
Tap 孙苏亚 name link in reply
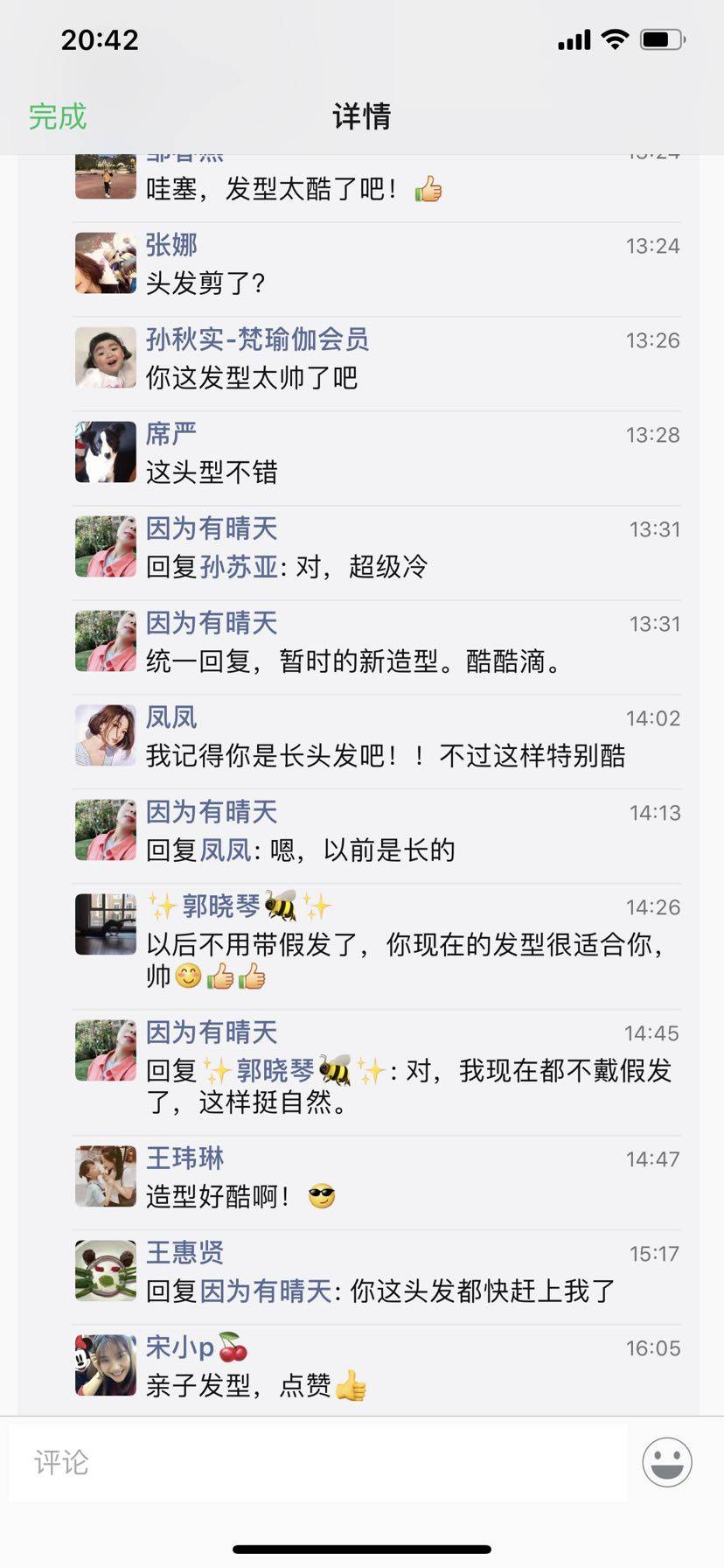click(239, 567)
